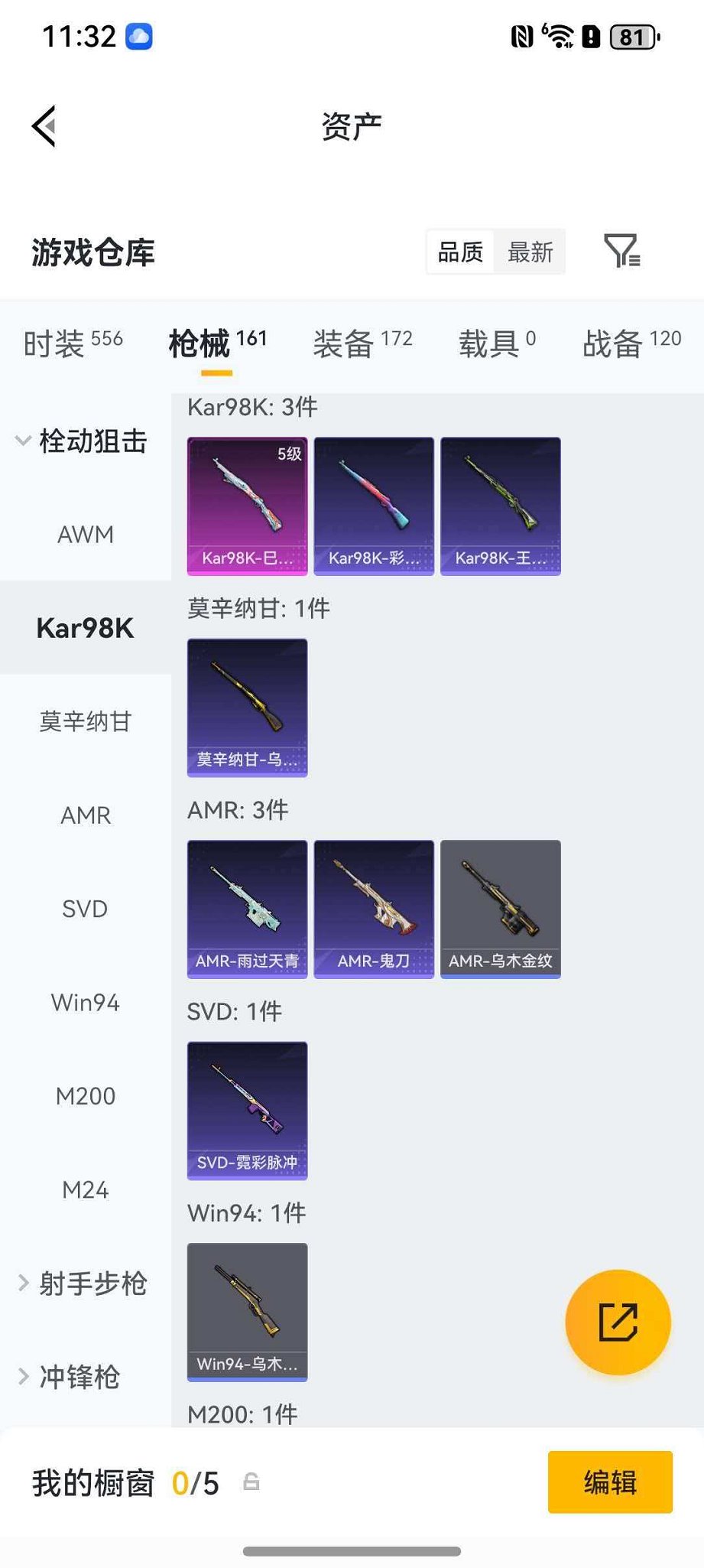Select the AMR-乌木金纹 weapon skin

[x=501, y=908]
